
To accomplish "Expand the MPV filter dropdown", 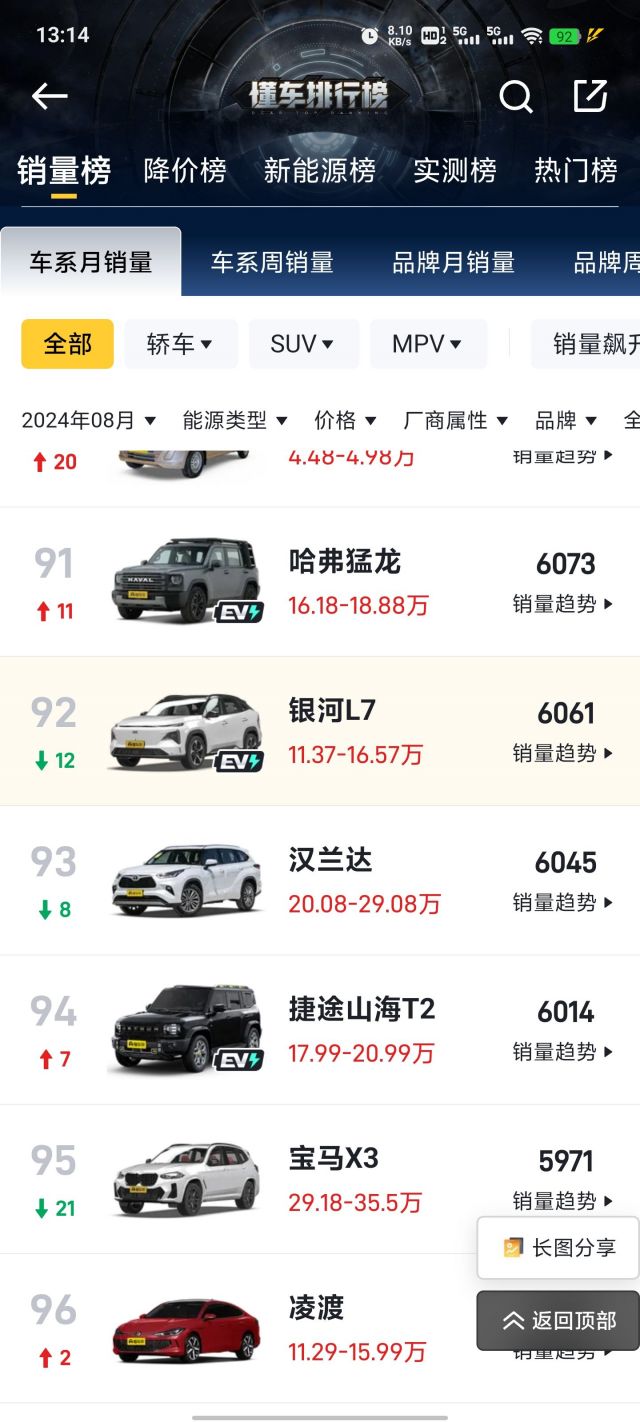I will [427, 344].
